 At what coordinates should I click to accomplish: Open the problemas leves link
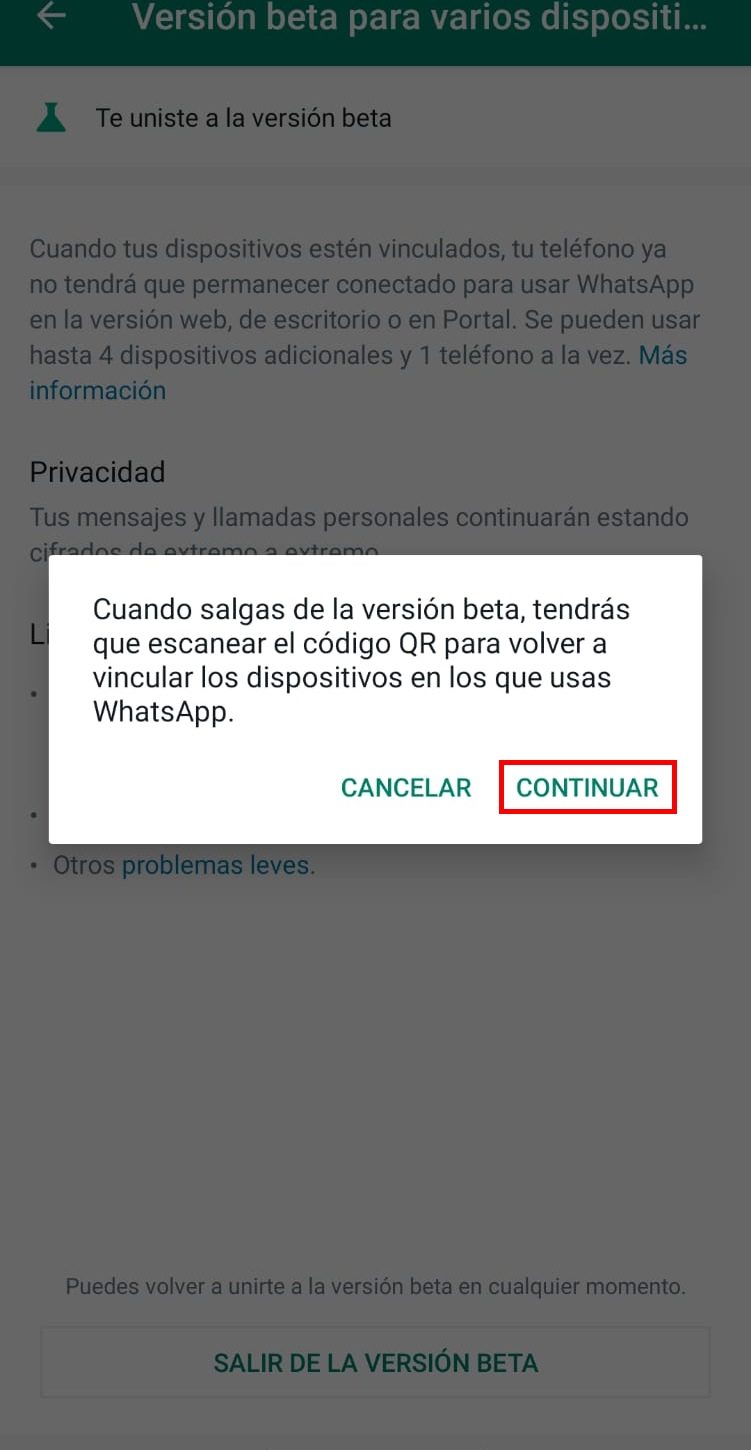pos(215,865)
